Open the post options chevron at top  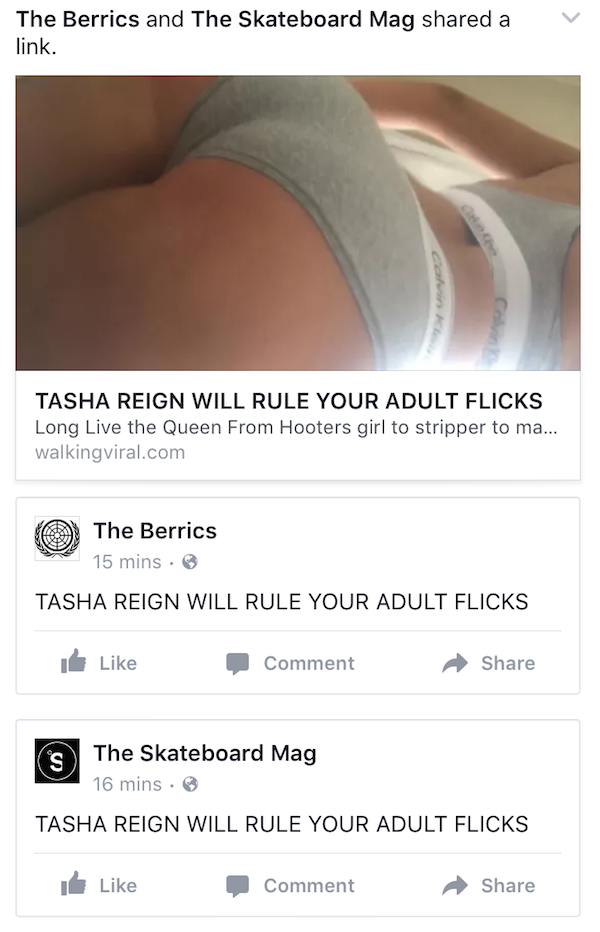click(571, 18)
